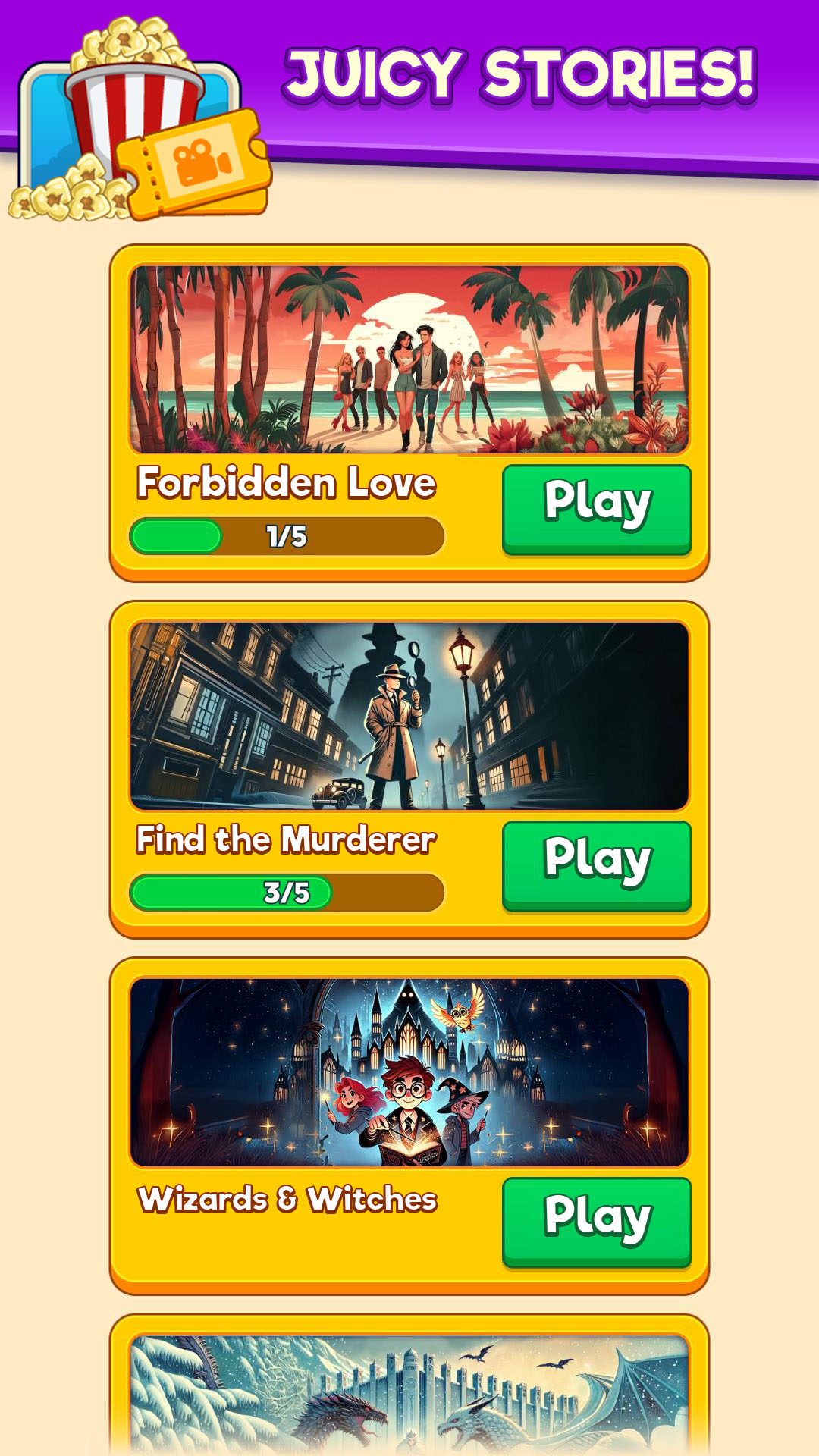This screenshot has height=1456, width=819.
Task: Open the Forbidden Love beach artwork card
Action: point(409,359)
